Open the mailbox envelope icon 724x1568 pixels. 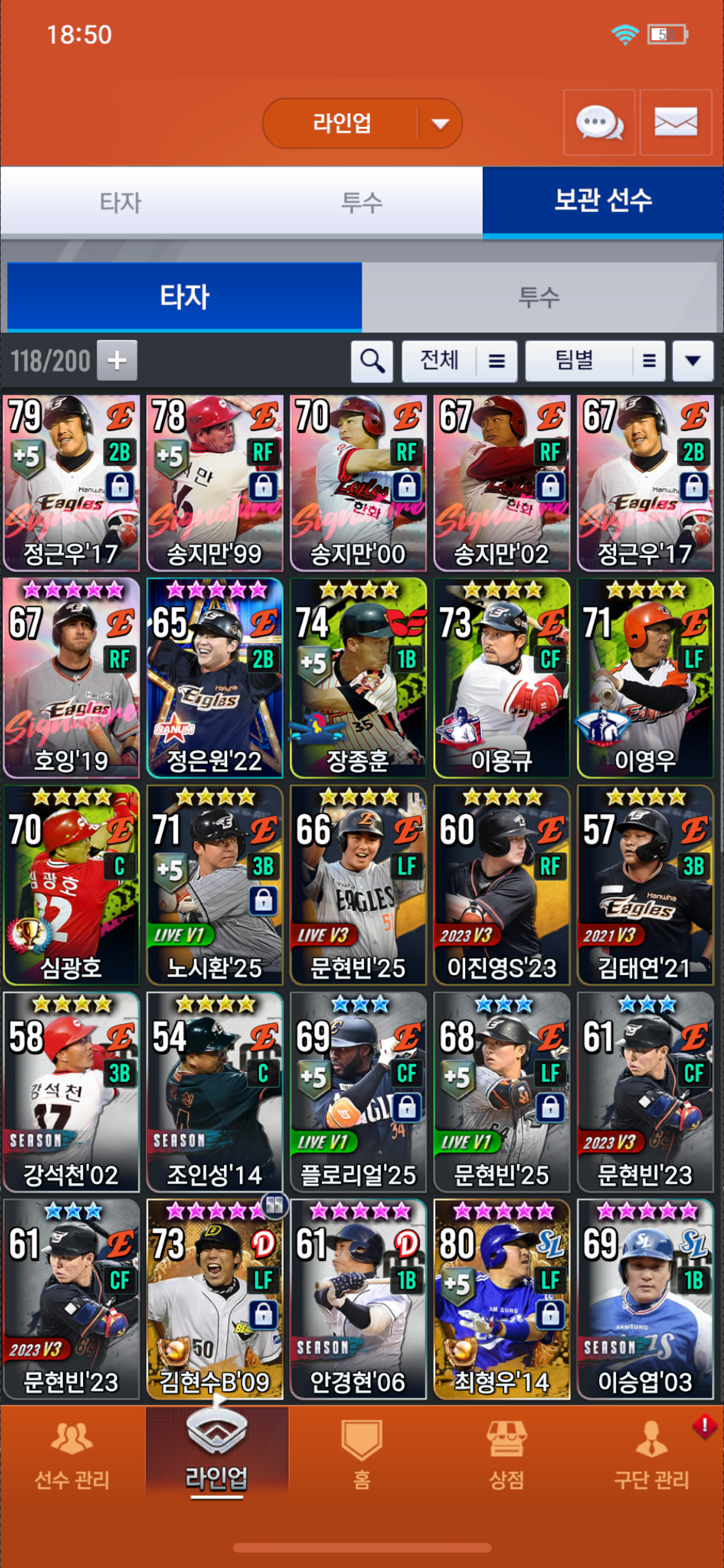click(x=676, y=122)
